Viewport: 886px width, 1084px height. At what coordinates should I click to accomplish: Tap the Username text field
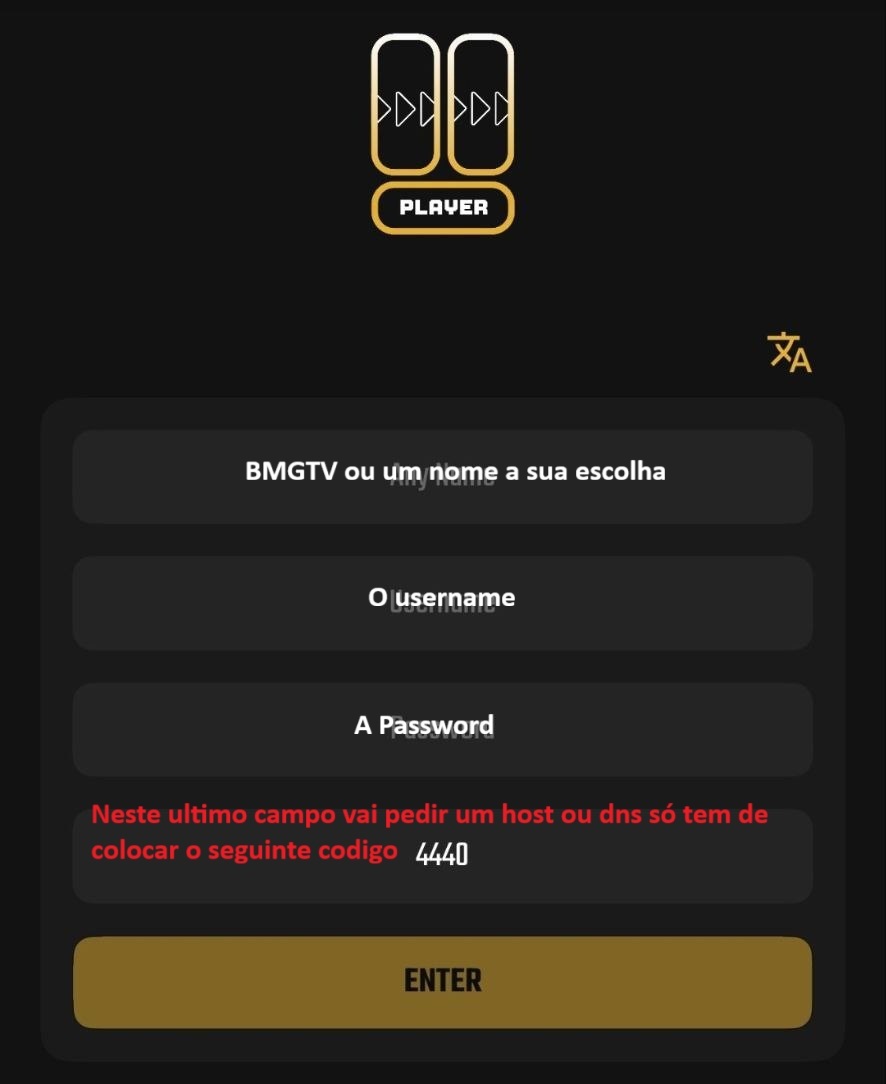[442, 603]
